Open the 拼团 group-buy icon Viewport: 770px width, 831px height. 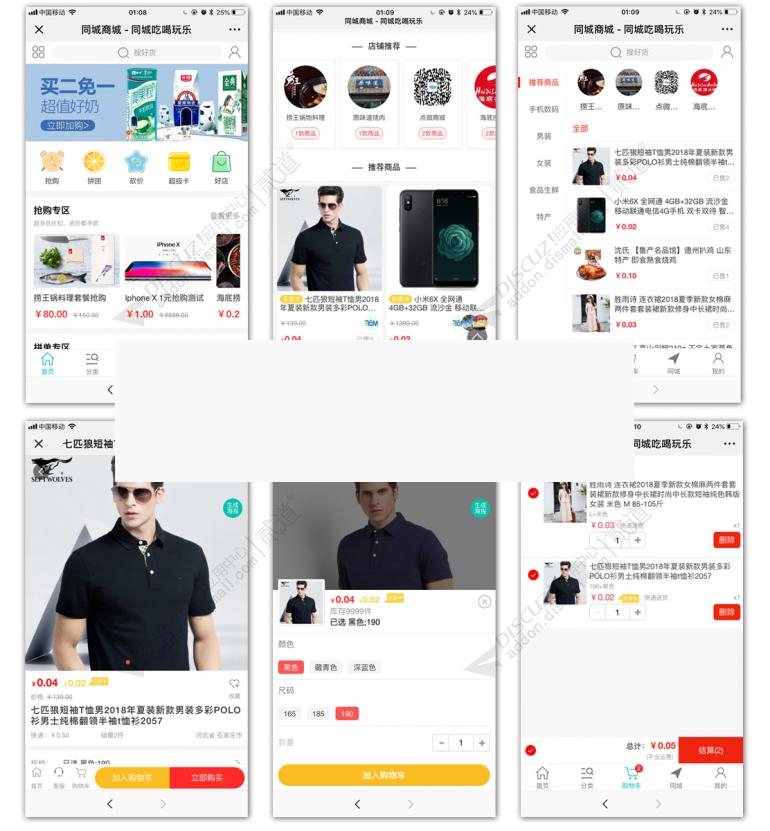[x=92, y=160]
